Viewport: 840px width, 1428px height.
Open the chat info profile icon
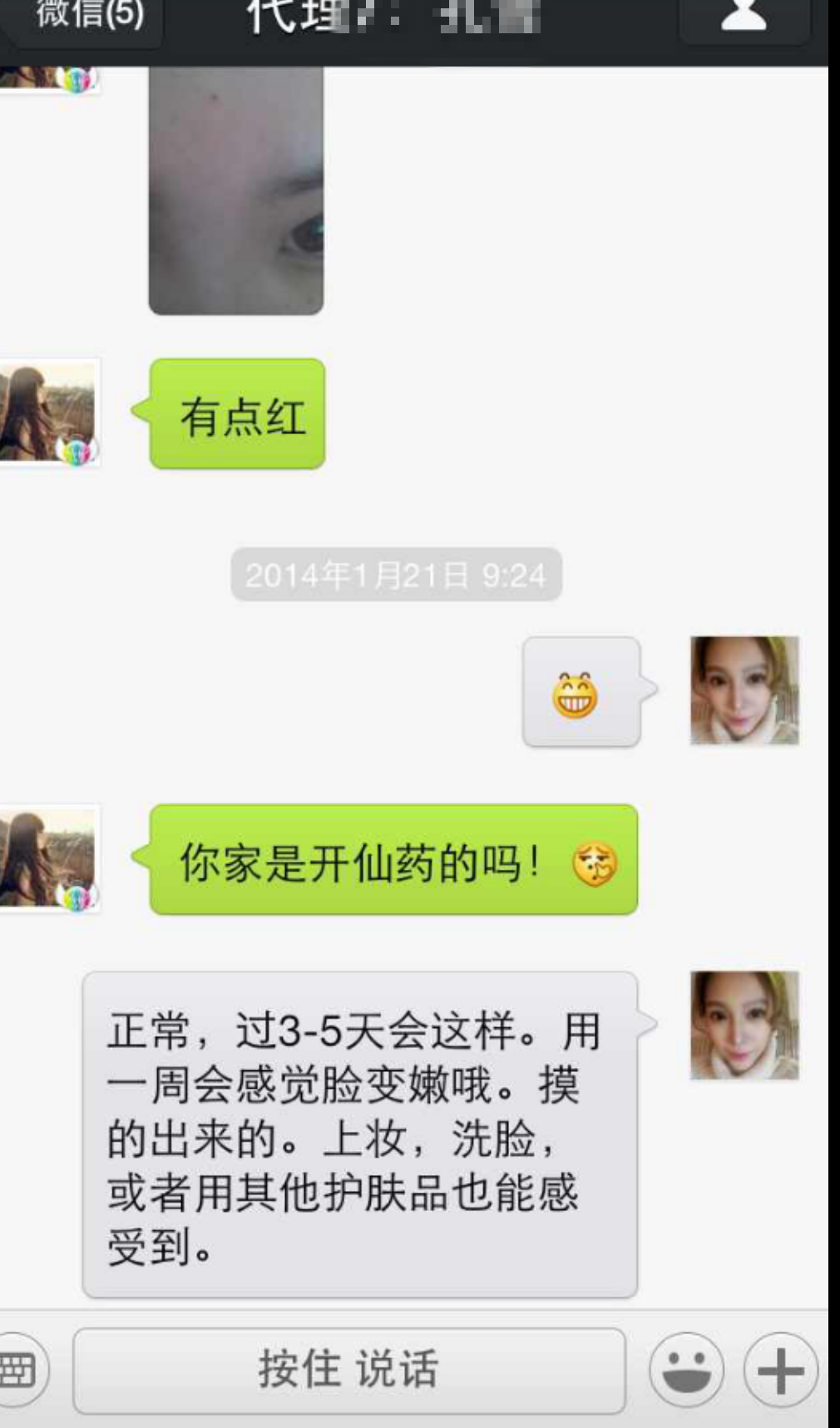coord(743,18)
